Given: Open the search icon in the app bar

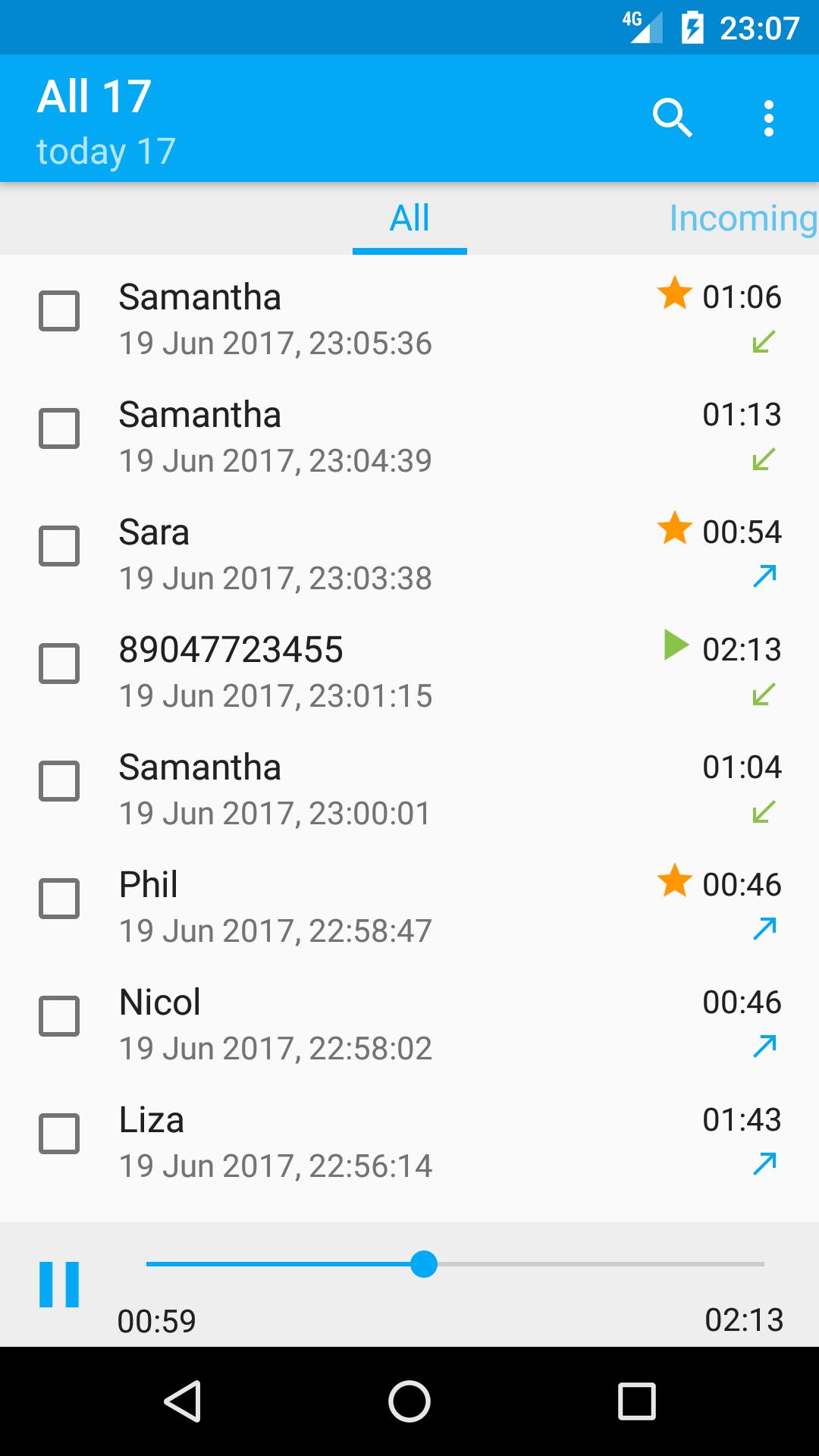Looking at the screenshot, I should click(x=672, y=118).
